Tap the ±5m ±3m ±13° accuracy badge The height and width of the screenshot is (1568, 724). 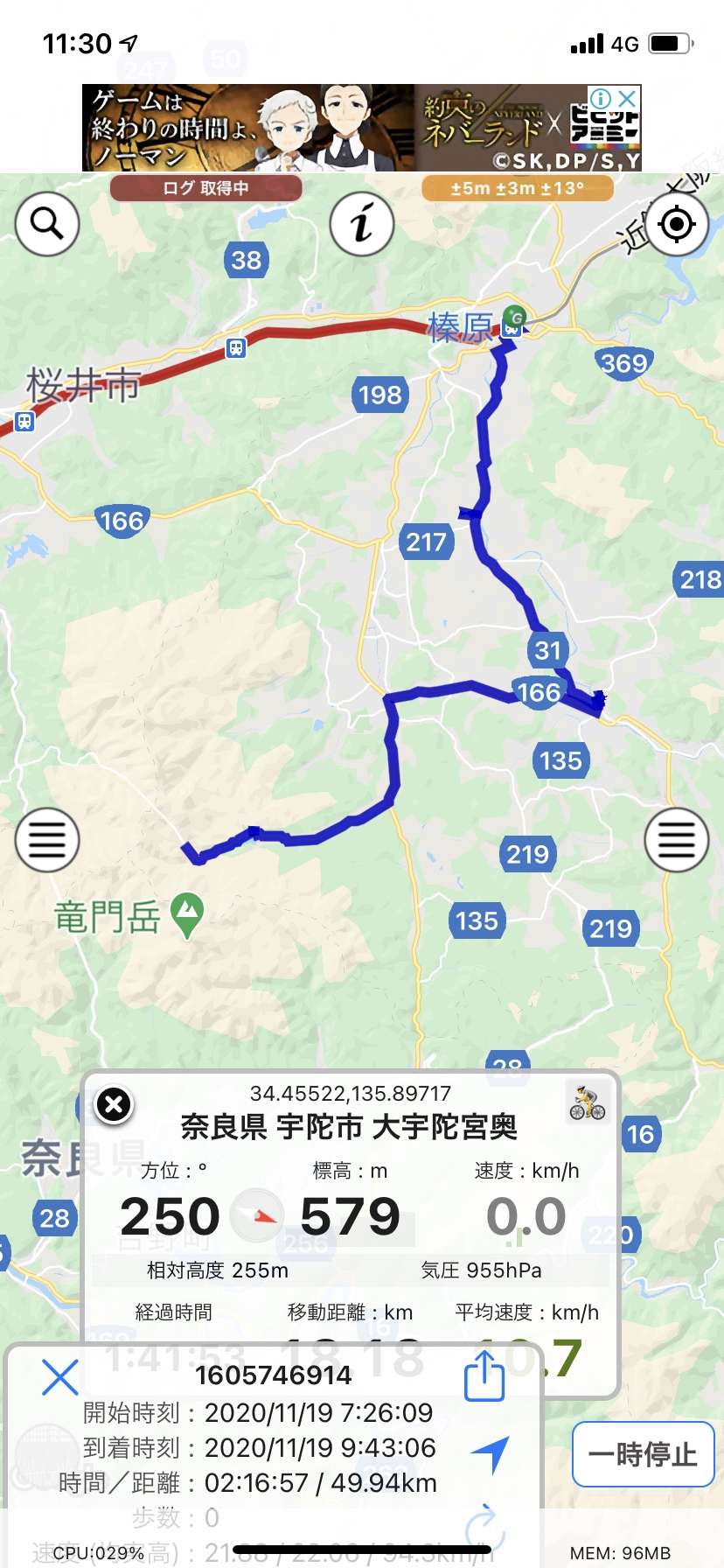tap(518, 188)
